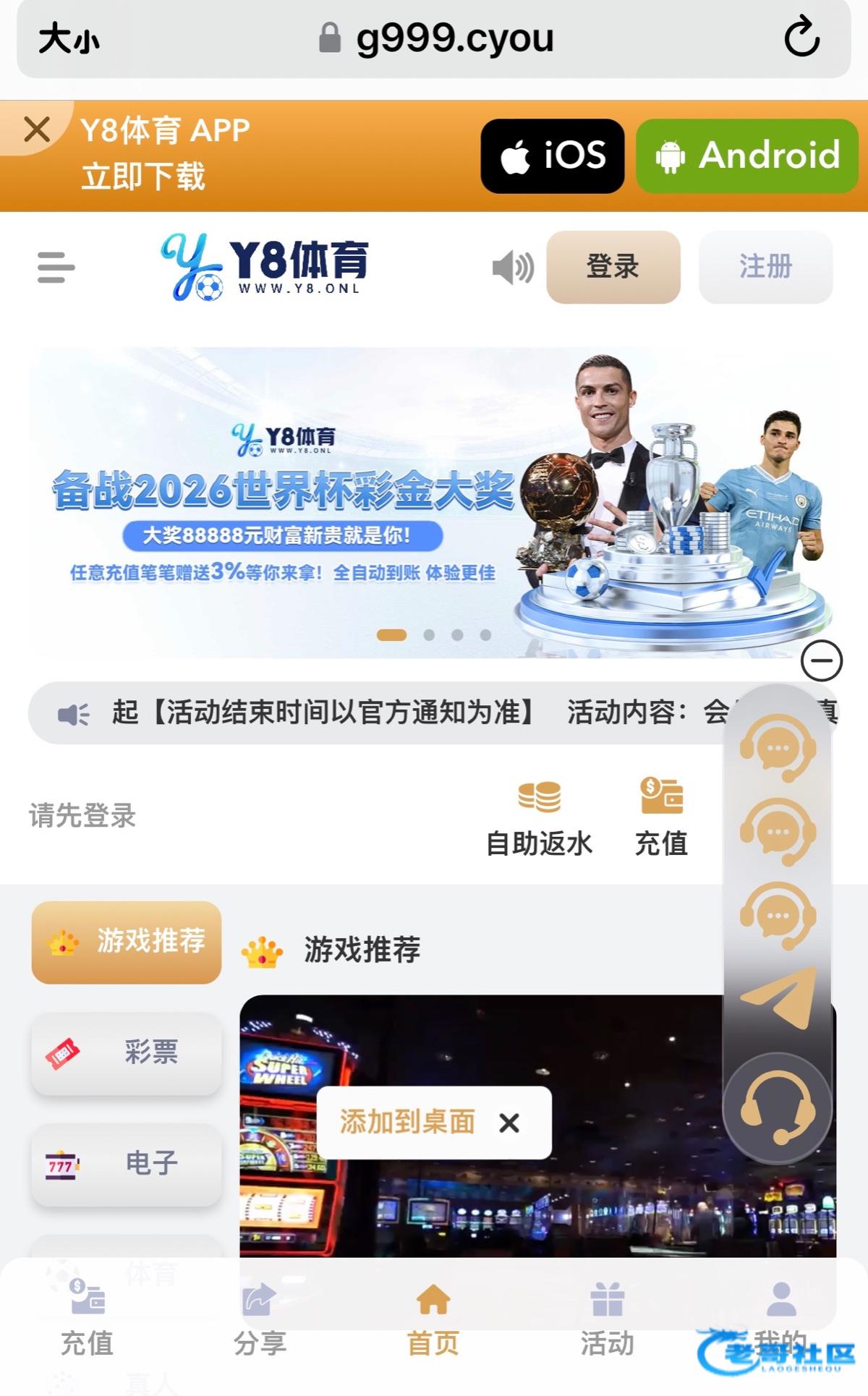Collapse the floating support panel
Viewport: 868px width, 1396px height.
click(x=821, y=660)
